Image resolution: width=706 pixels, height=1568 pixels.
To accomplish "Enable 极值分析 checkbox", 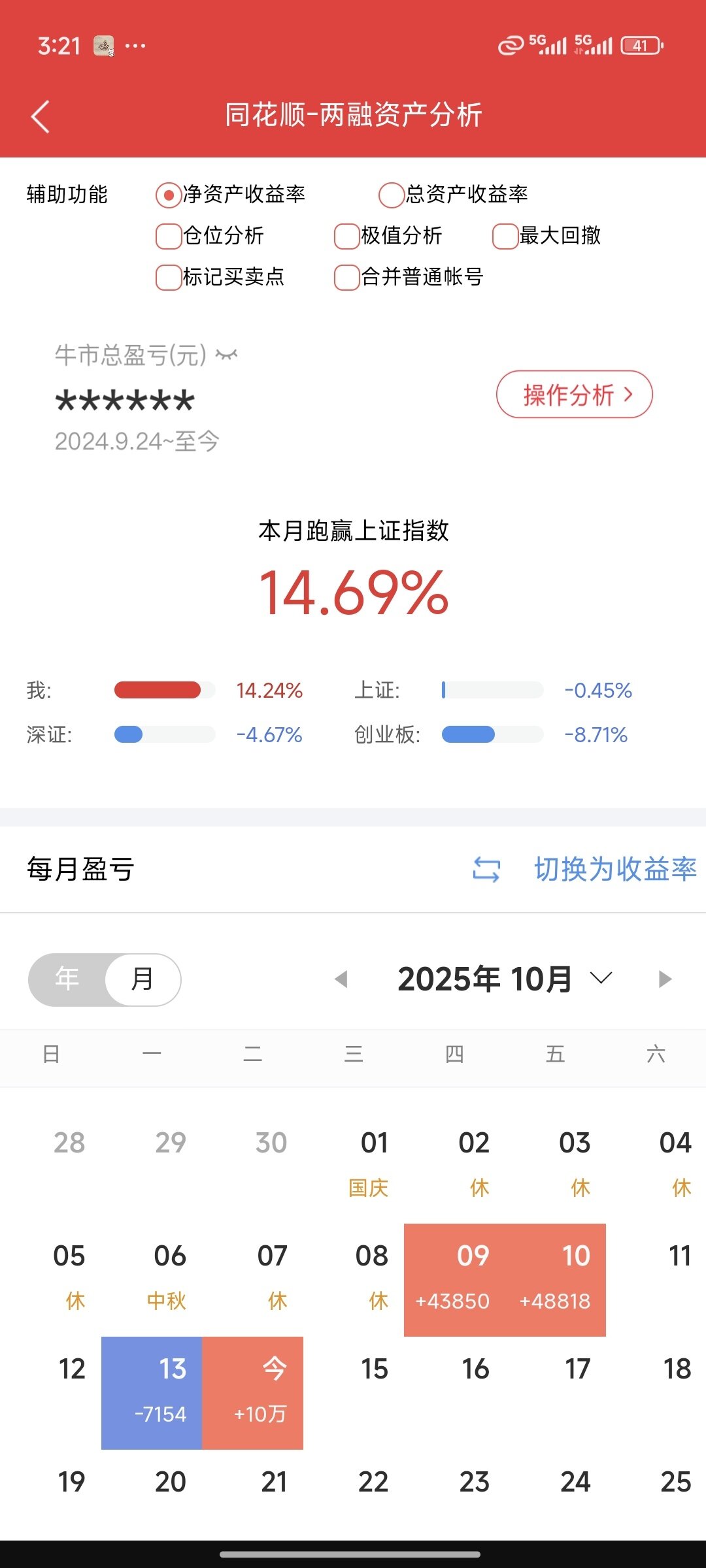I will (346, 236).
